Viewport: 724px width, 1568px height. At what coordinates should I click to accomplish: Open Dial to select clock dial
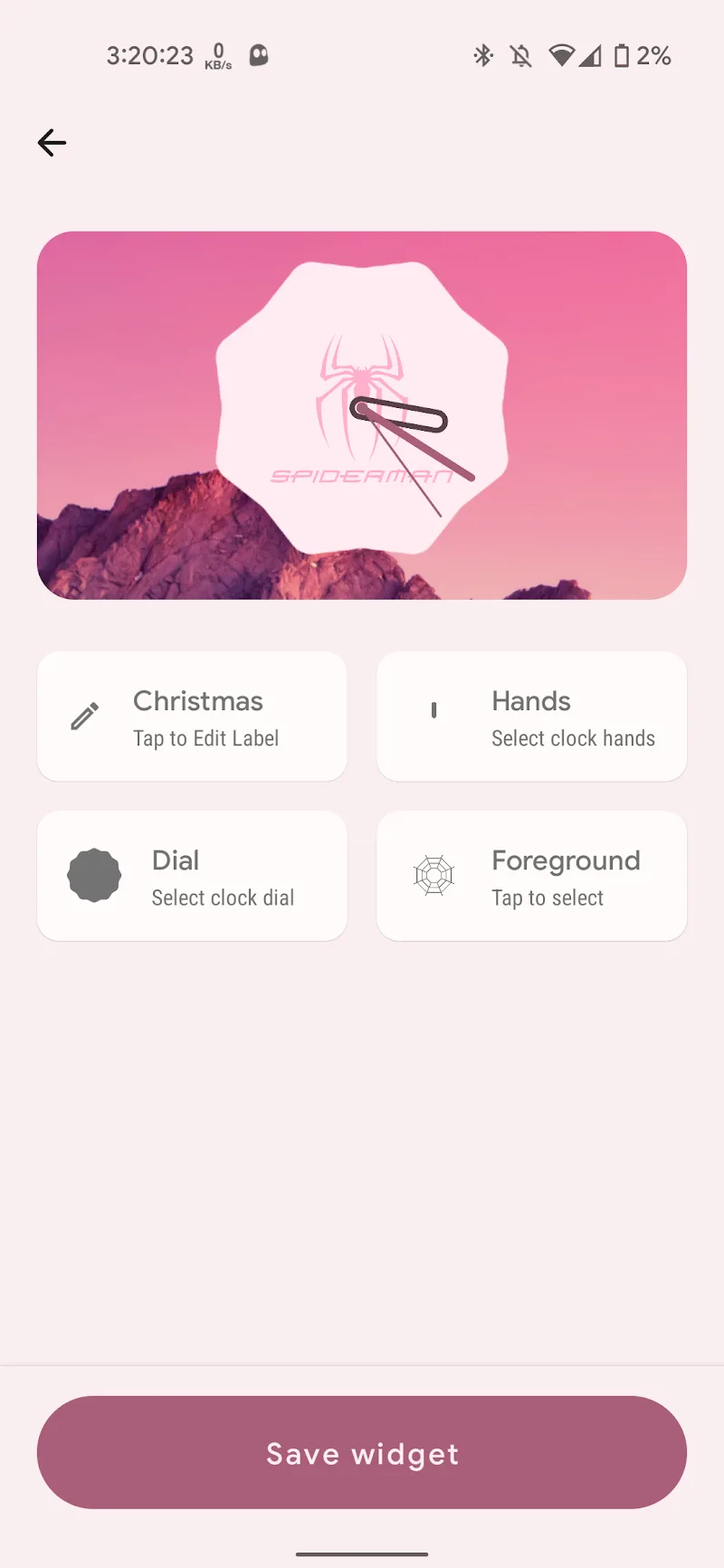[192, 876]
